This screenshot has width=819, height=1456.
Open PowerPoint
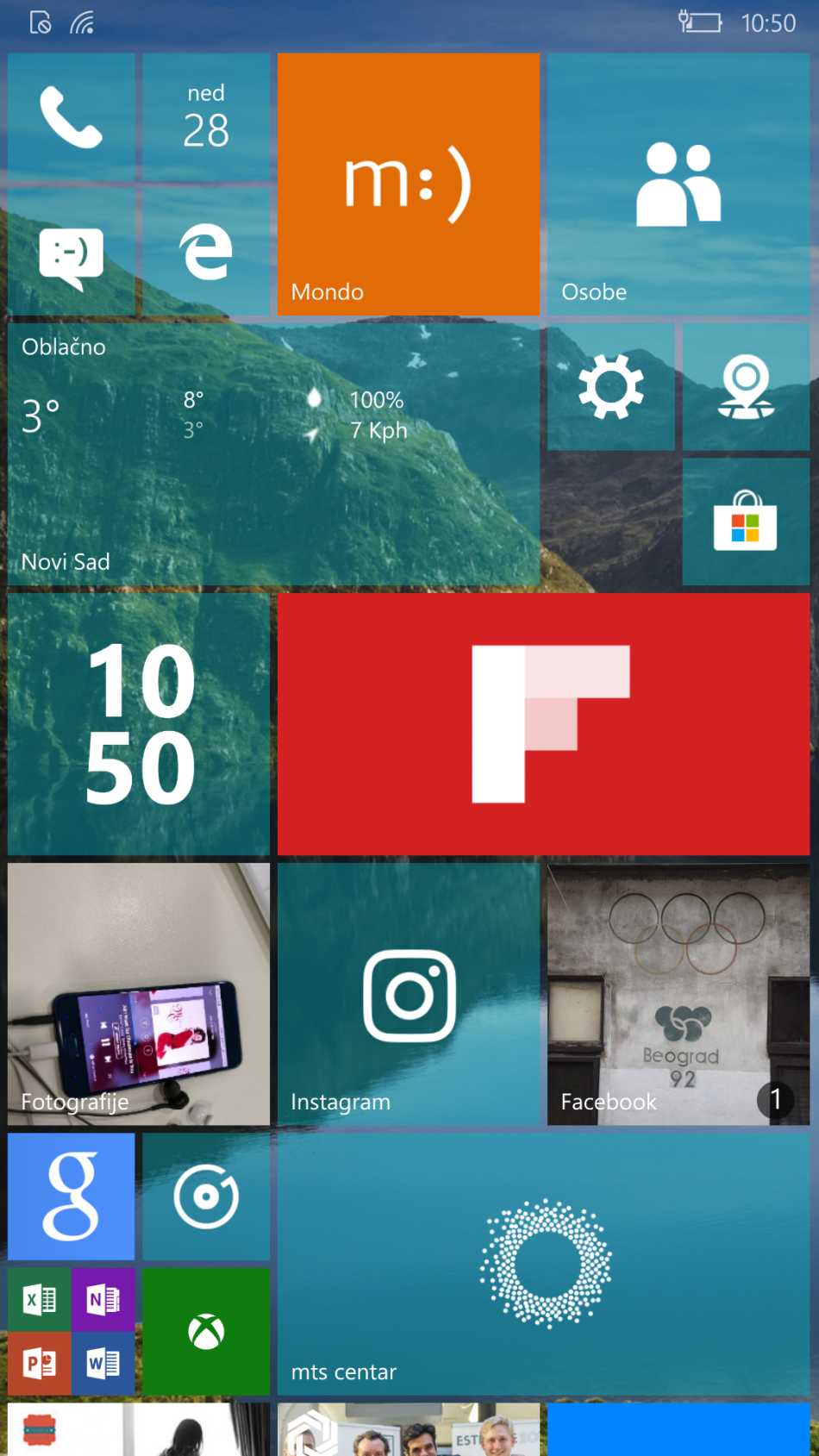point(39,1363)
